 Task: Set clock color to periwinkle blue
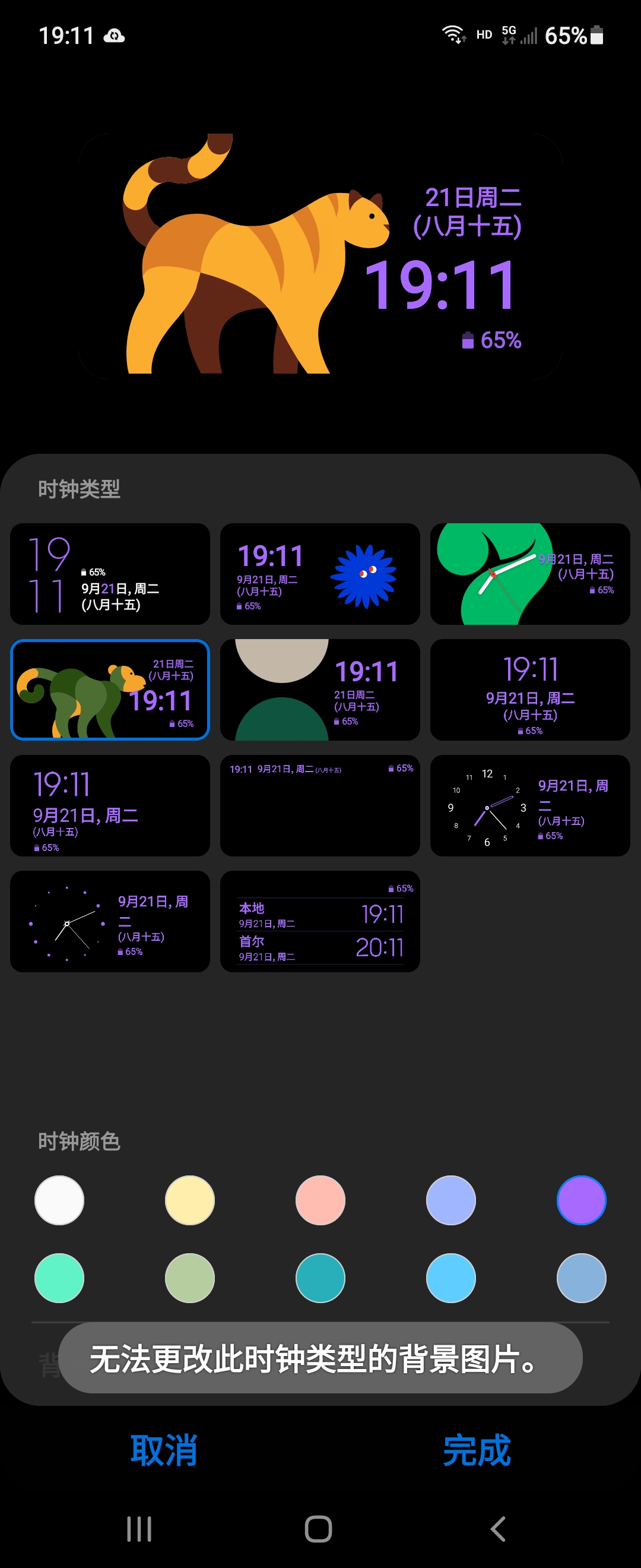click(450, 1200)
